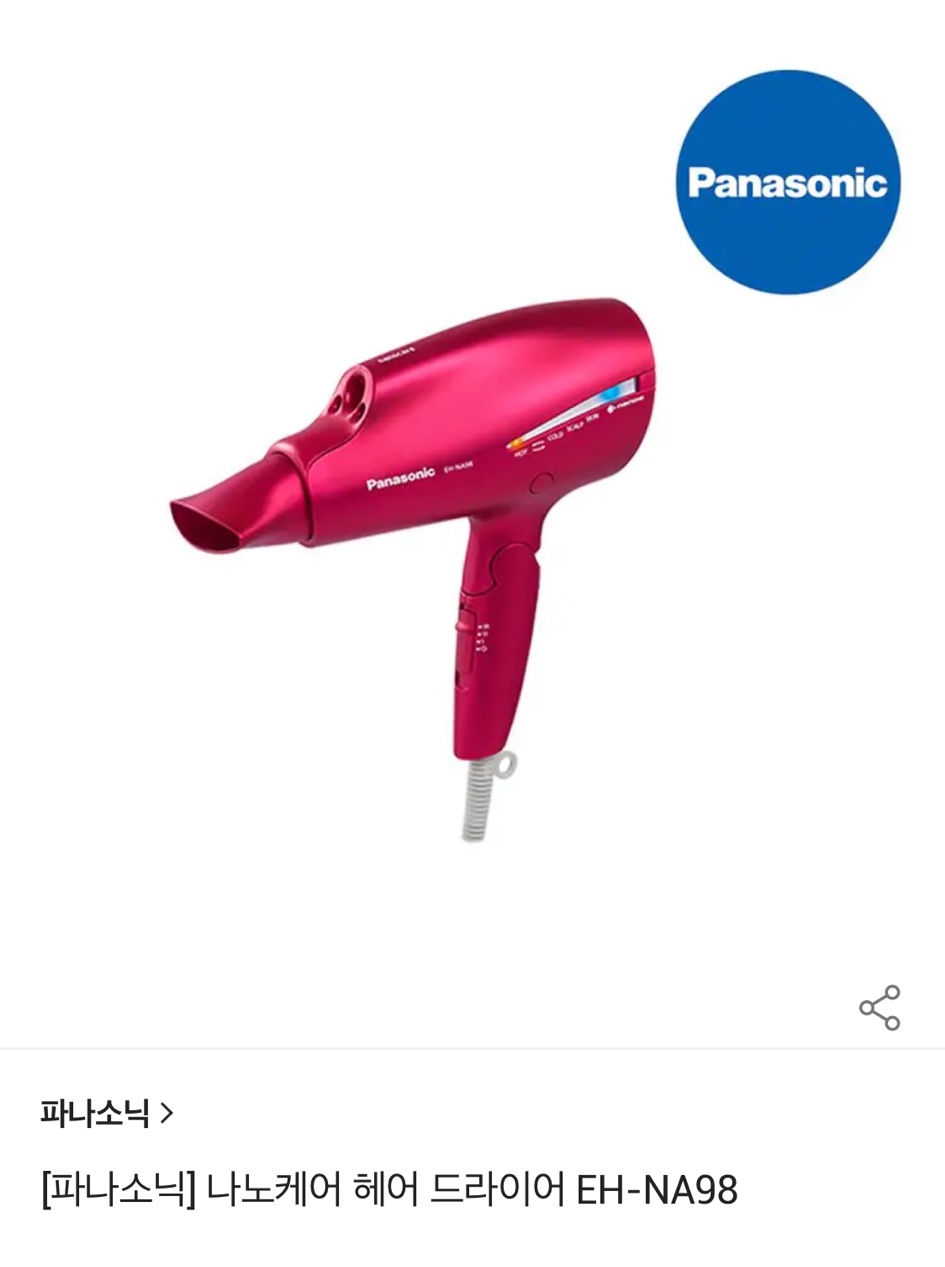Screen dimensions: 945x1267
Task: Tap the share network symbol below the image
Action: coord(879,1005)
